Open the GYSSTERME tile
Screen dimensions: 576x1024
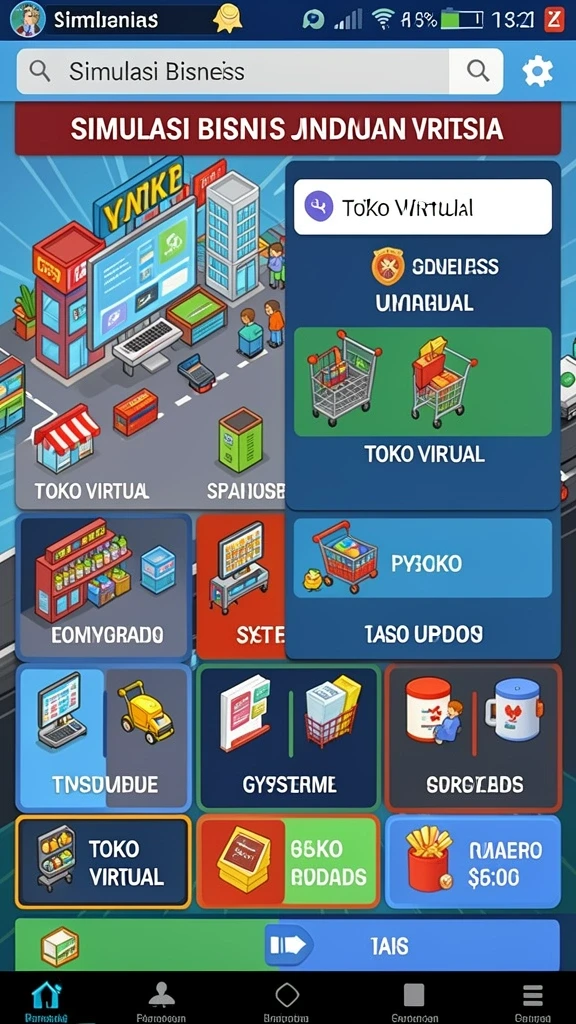(x=288, y=738)
